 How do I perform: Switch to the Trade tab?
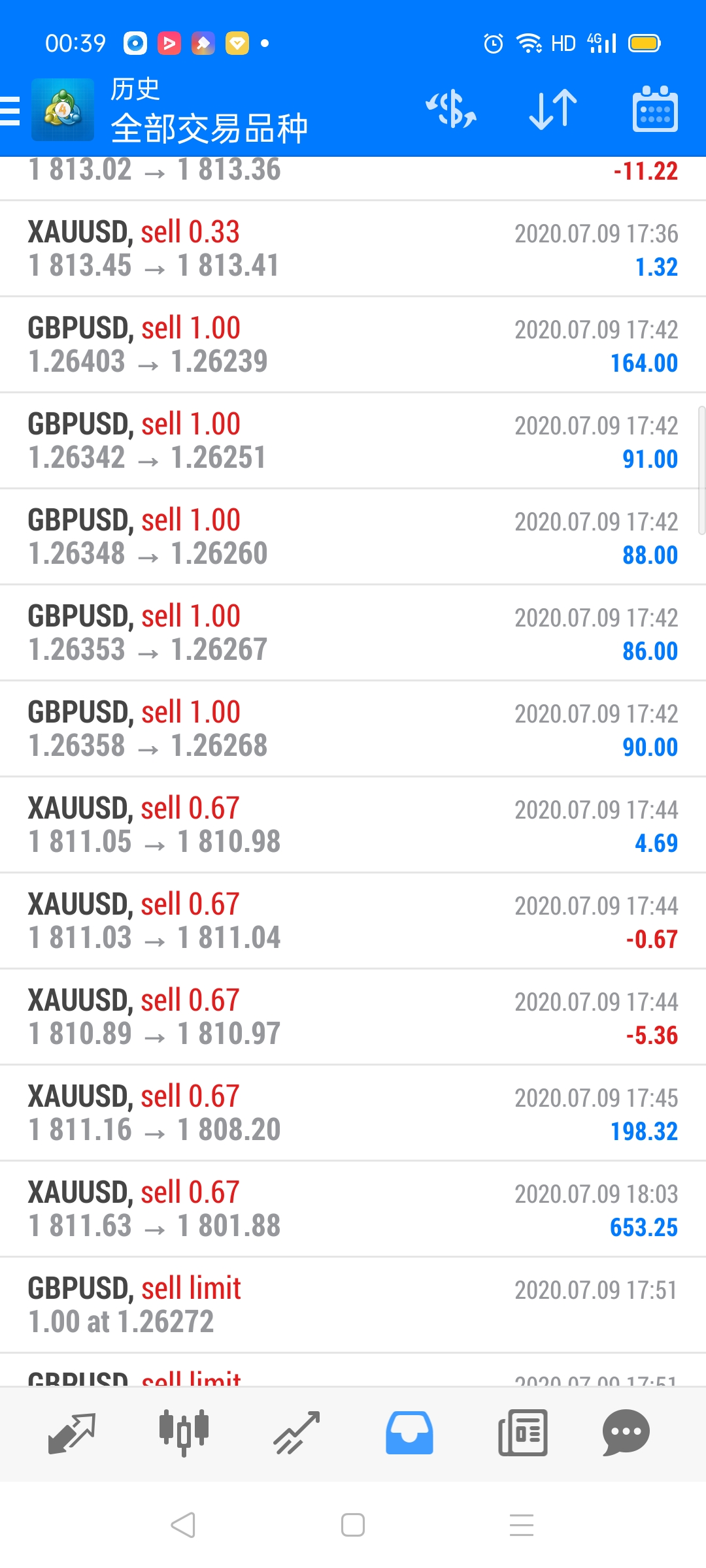coord(297,1433)
